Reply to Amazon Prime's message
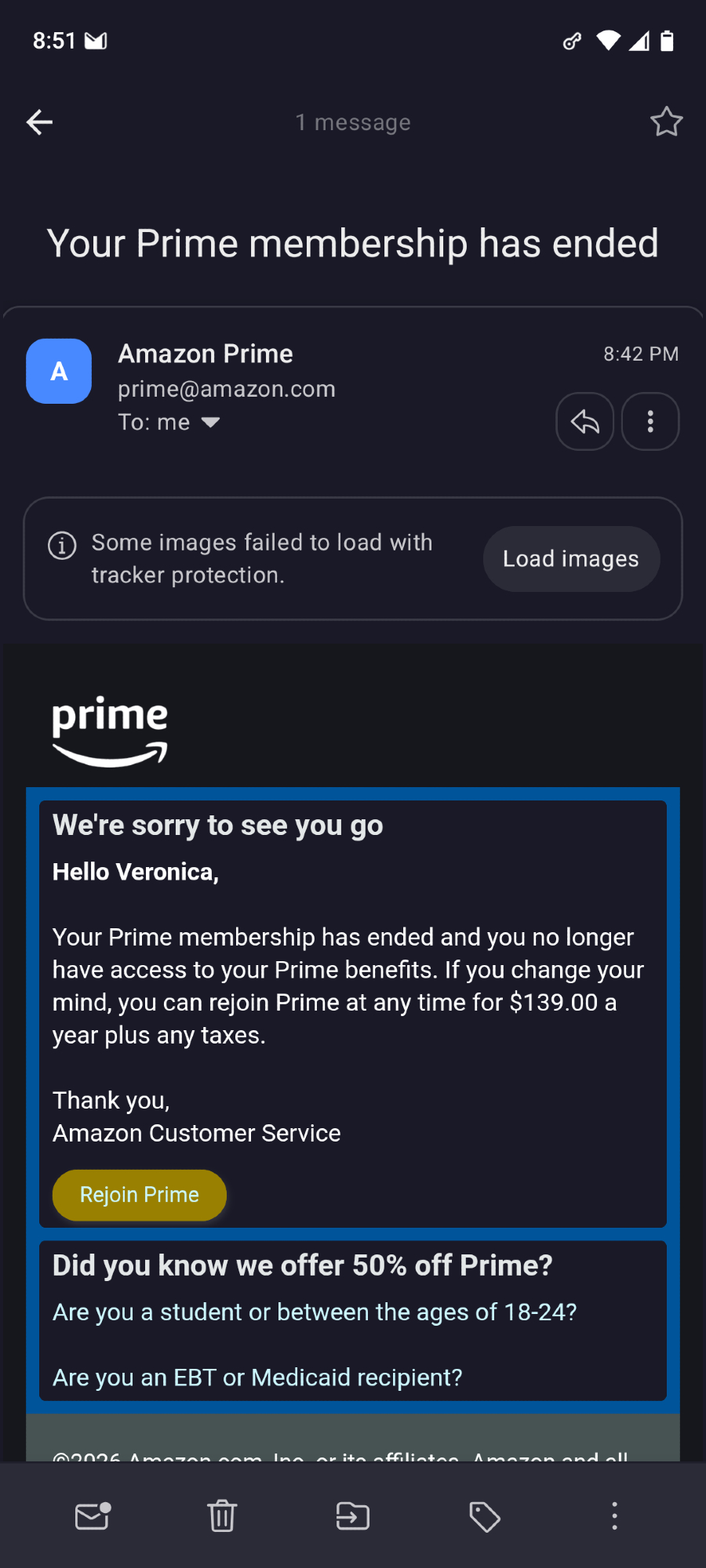 (x=584, y=422)
